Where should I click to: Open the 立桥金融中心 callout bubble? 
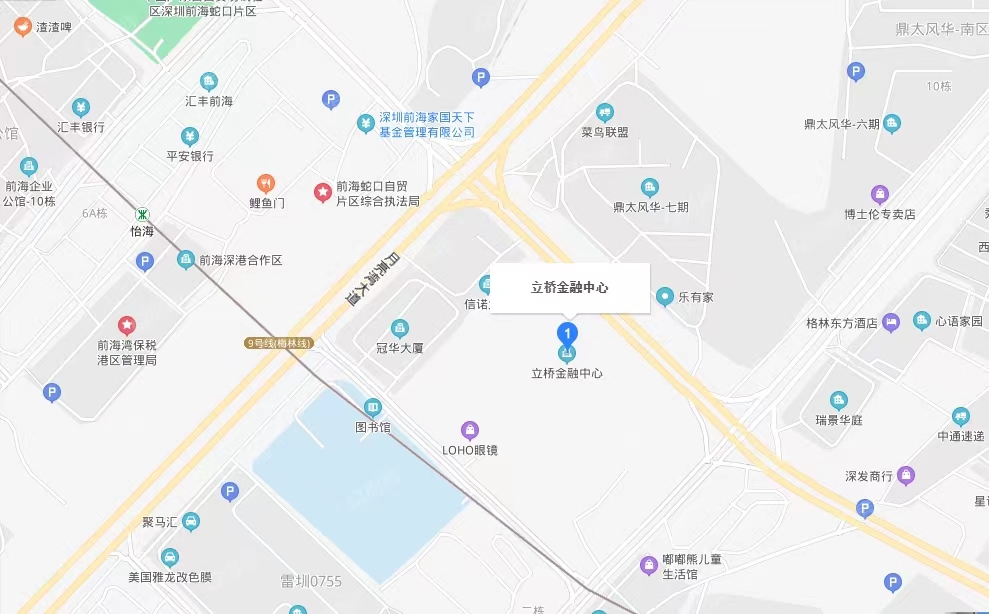click(x=569, y=288)
